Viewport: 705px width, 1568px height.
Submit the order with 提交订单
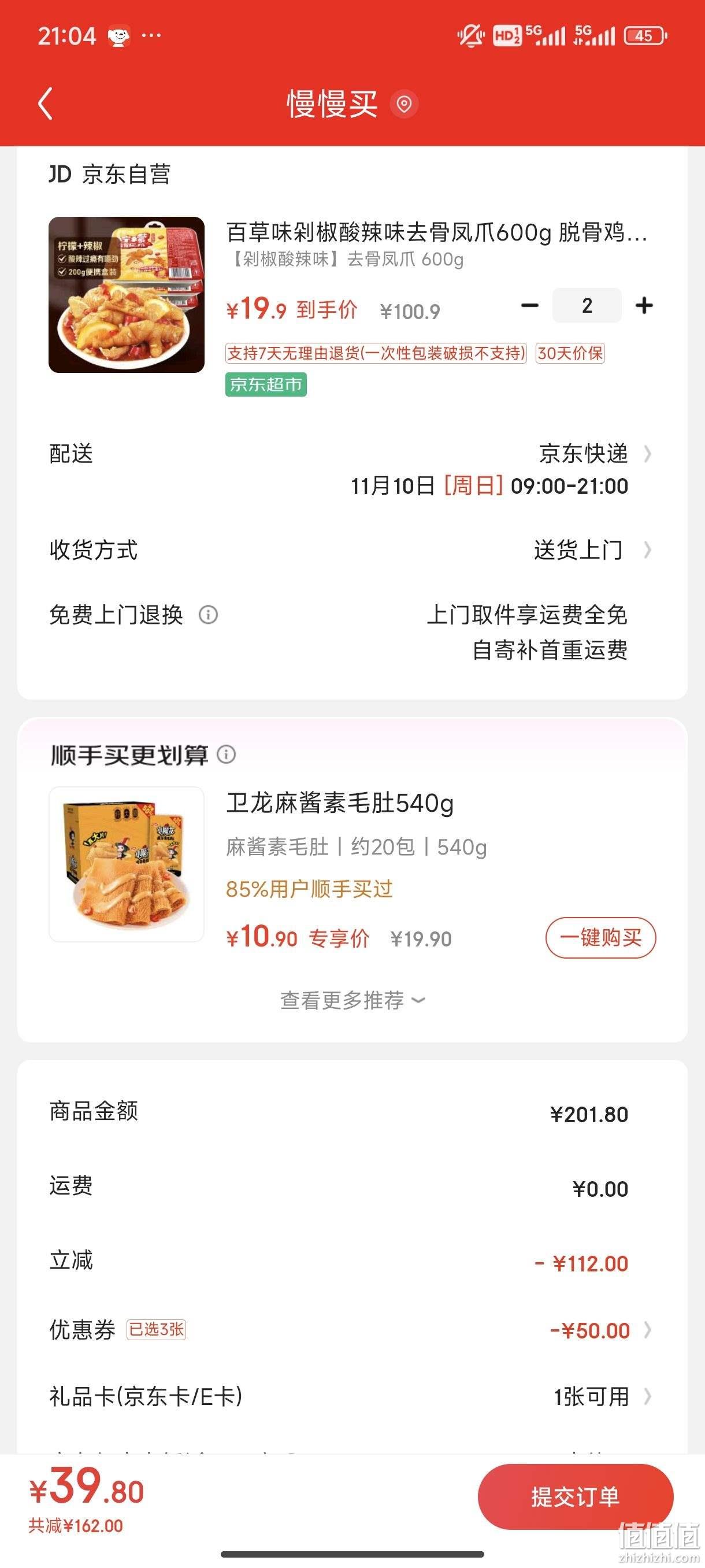(x=576, y=1496)
